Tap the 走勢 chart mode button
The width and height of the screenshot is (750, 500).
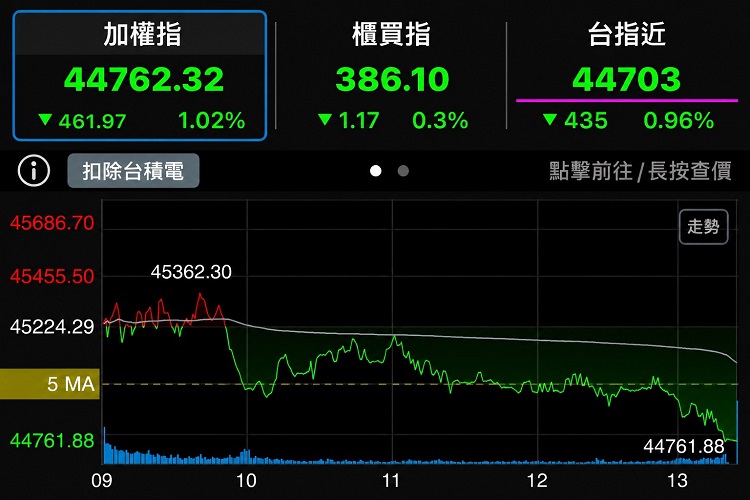point(703,226)
